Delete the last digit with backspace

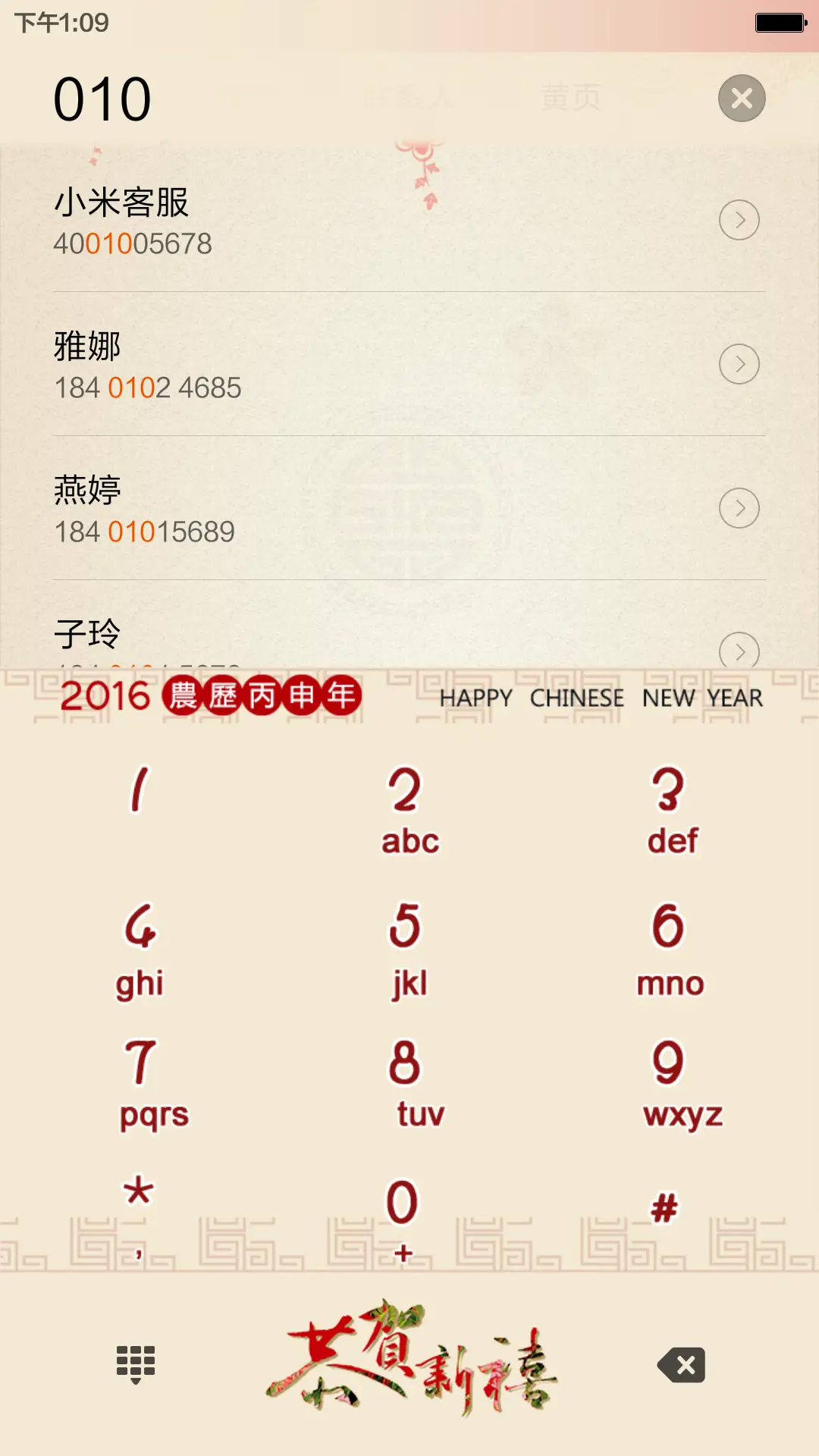[682, 1365]
